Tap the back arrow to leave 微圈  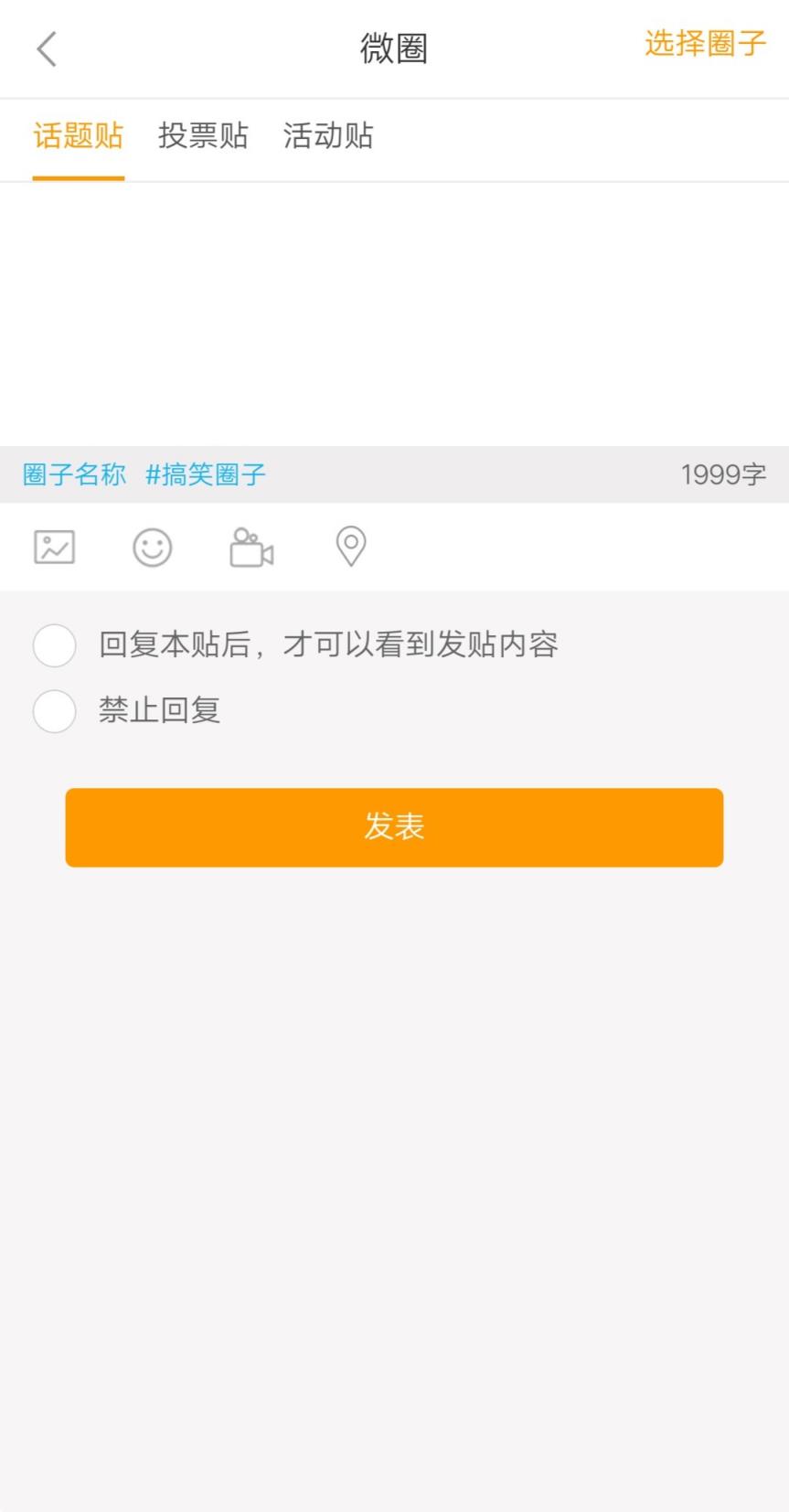click(46, 48)
